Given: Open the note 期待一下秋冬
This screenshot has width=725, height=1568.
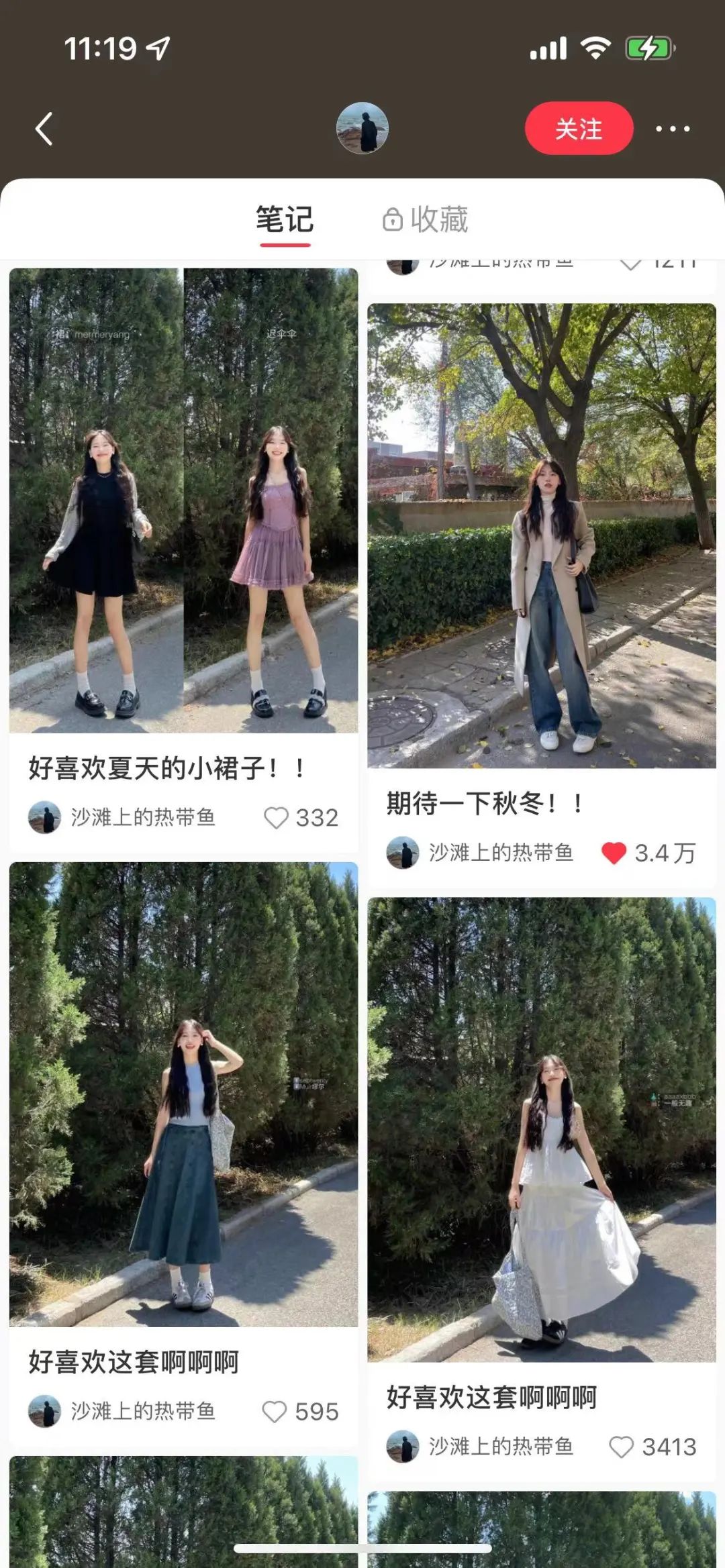Looking at the screenshot, I should [541, 535].
